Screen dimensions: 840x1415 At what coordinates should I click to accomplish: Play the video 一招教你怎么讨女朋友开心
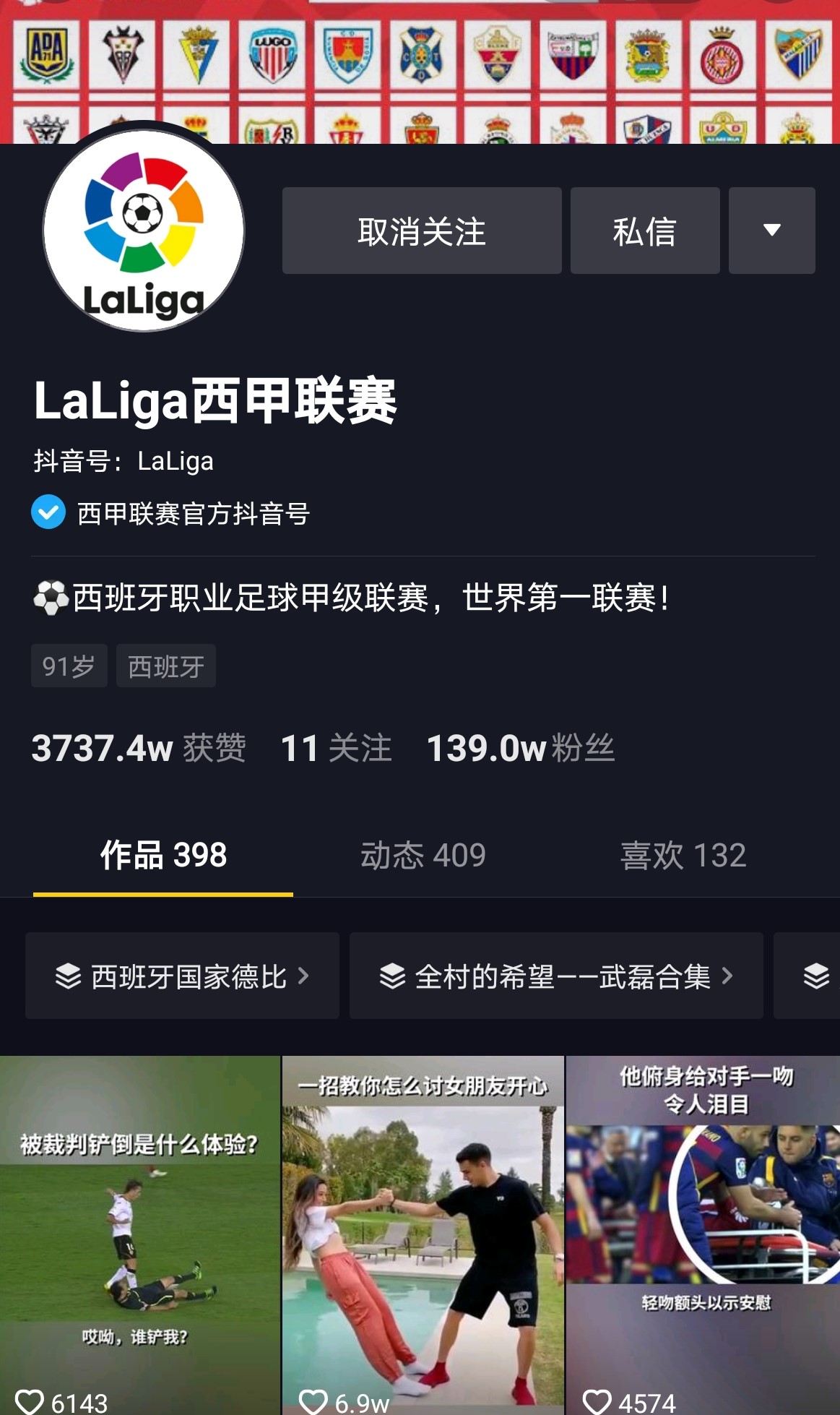(423, 1229)
